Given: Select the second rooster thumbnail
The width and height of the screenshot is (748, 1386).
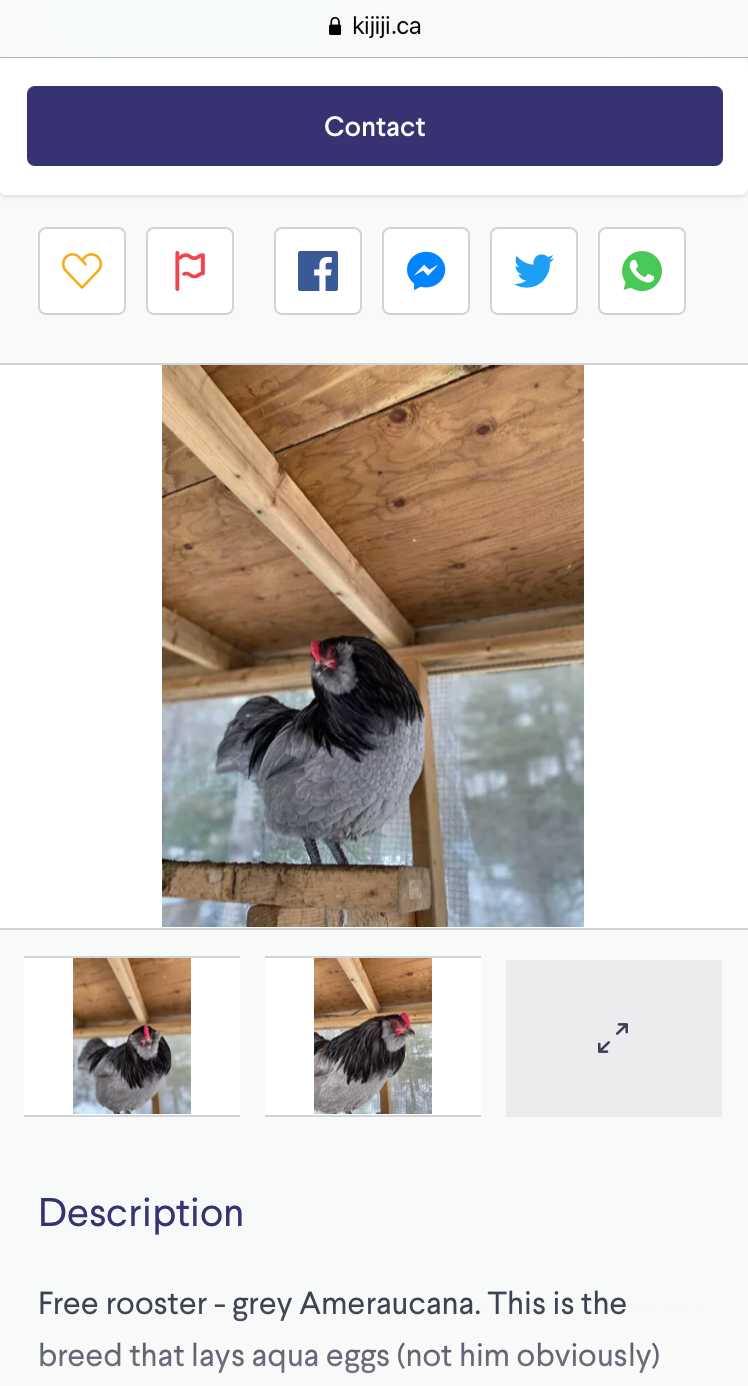Looking at the screenshot, I should pos(373,1036).
